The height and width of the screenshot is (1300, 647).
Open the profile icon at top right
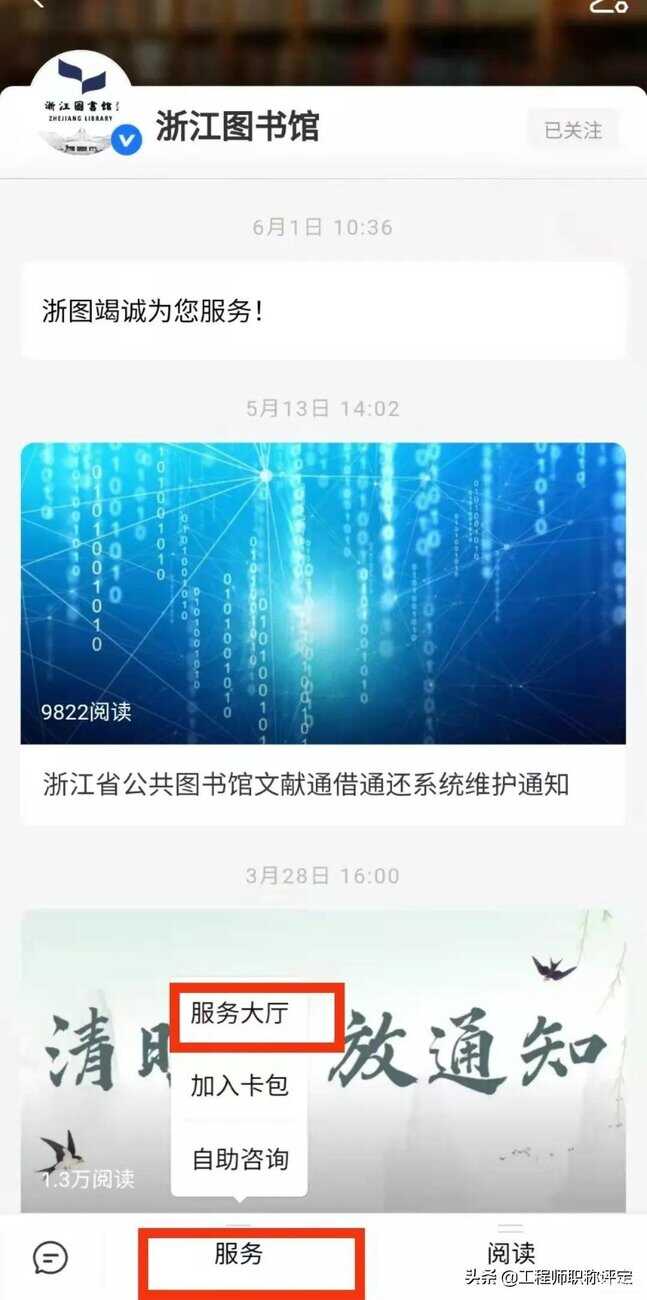608,5
